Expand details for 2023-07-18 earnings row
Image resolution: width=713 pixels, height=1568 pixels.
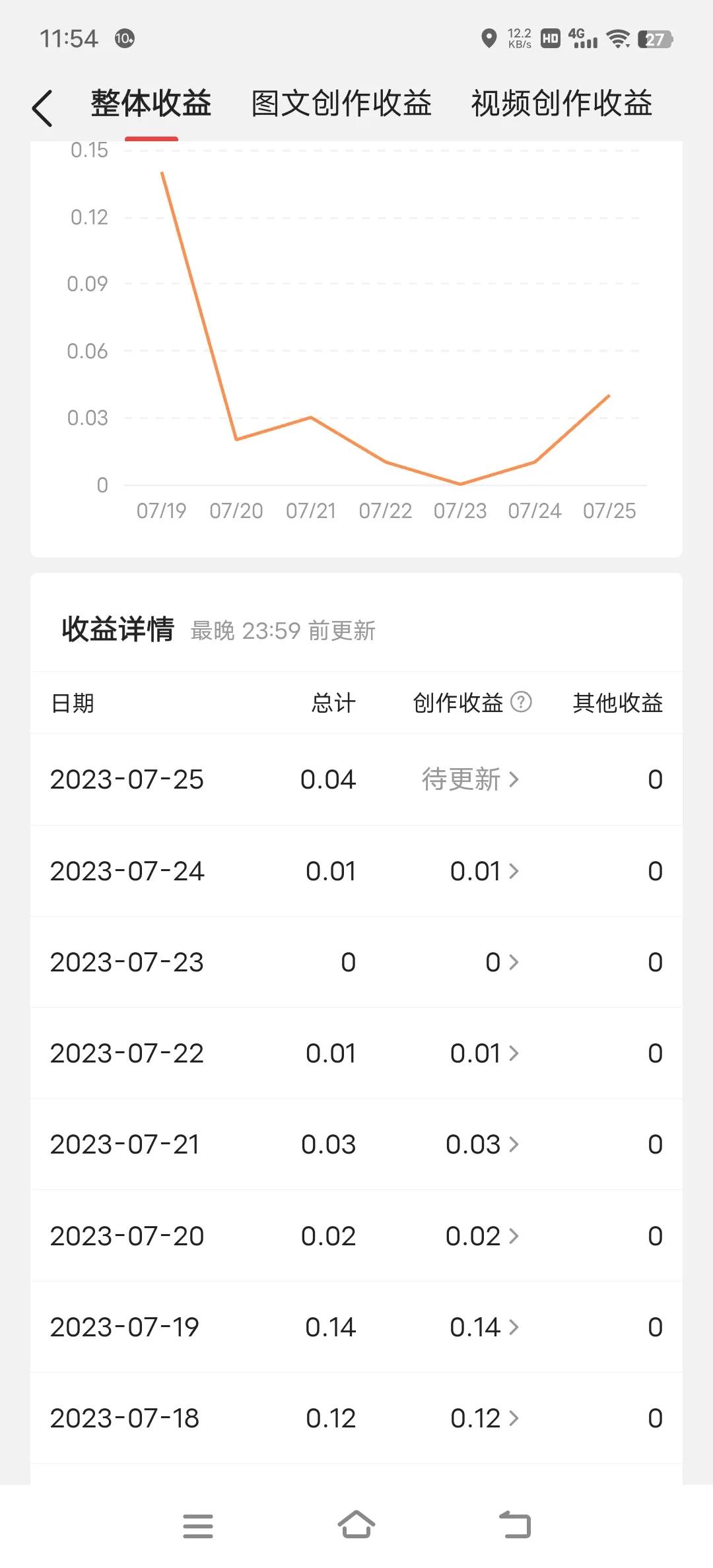point(483,1417)
